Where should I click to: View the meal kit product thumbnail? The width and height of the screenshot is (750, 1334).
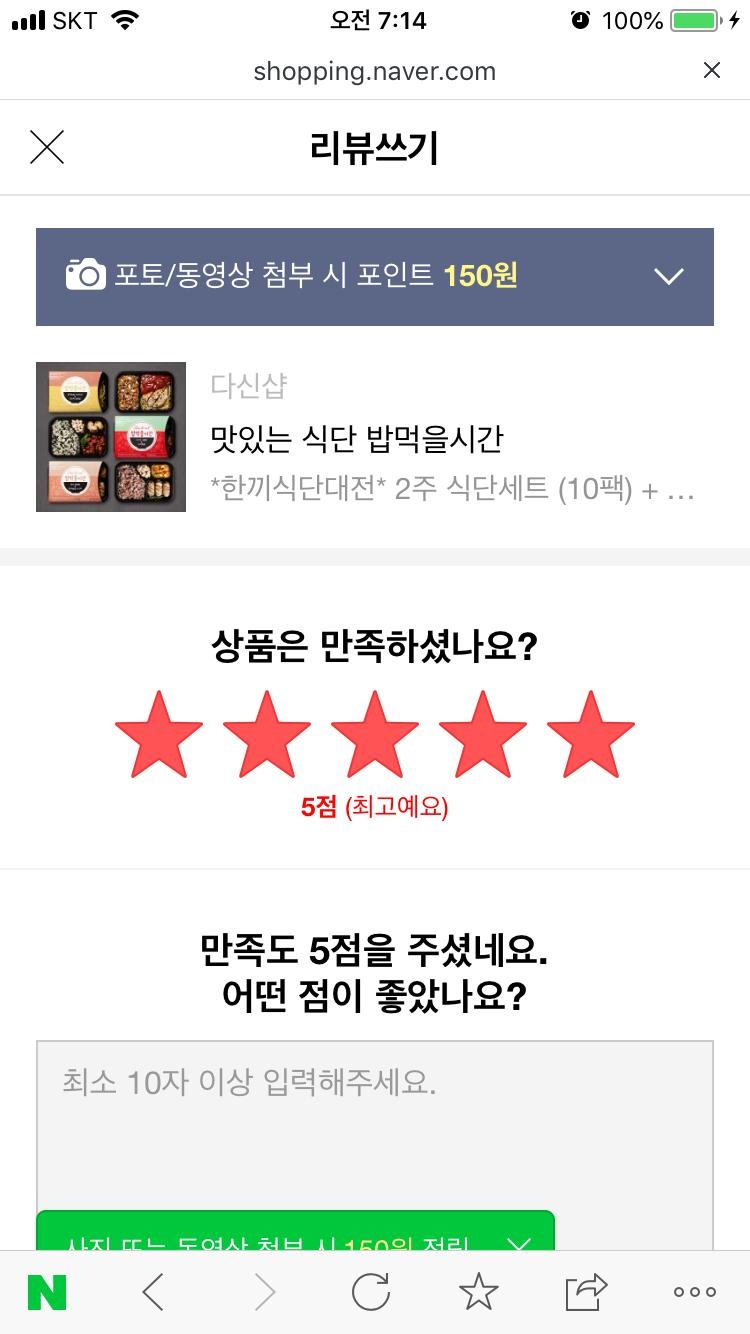110,437
